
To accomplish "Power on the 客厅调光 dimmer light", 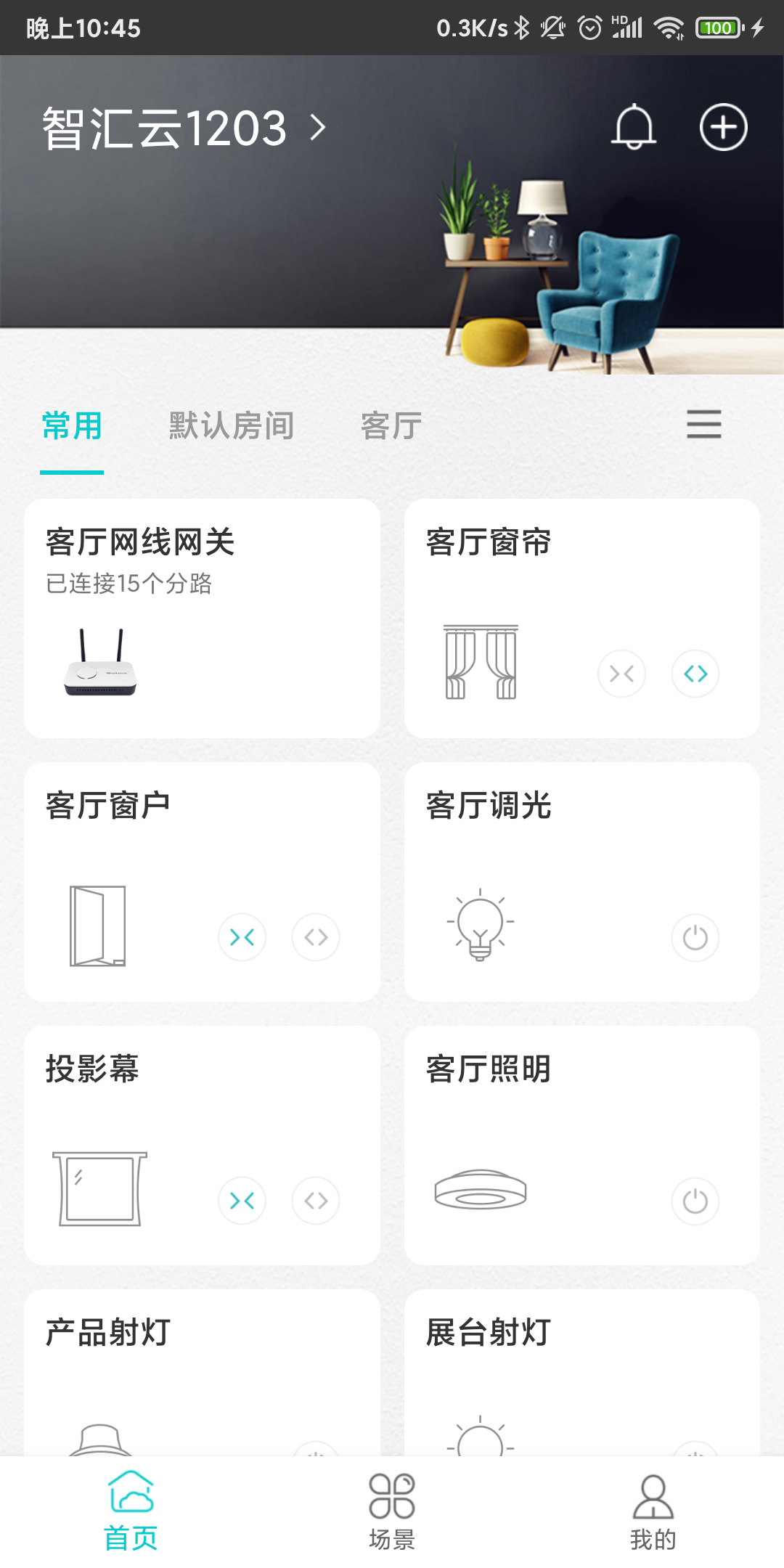I will click(695, 937).
